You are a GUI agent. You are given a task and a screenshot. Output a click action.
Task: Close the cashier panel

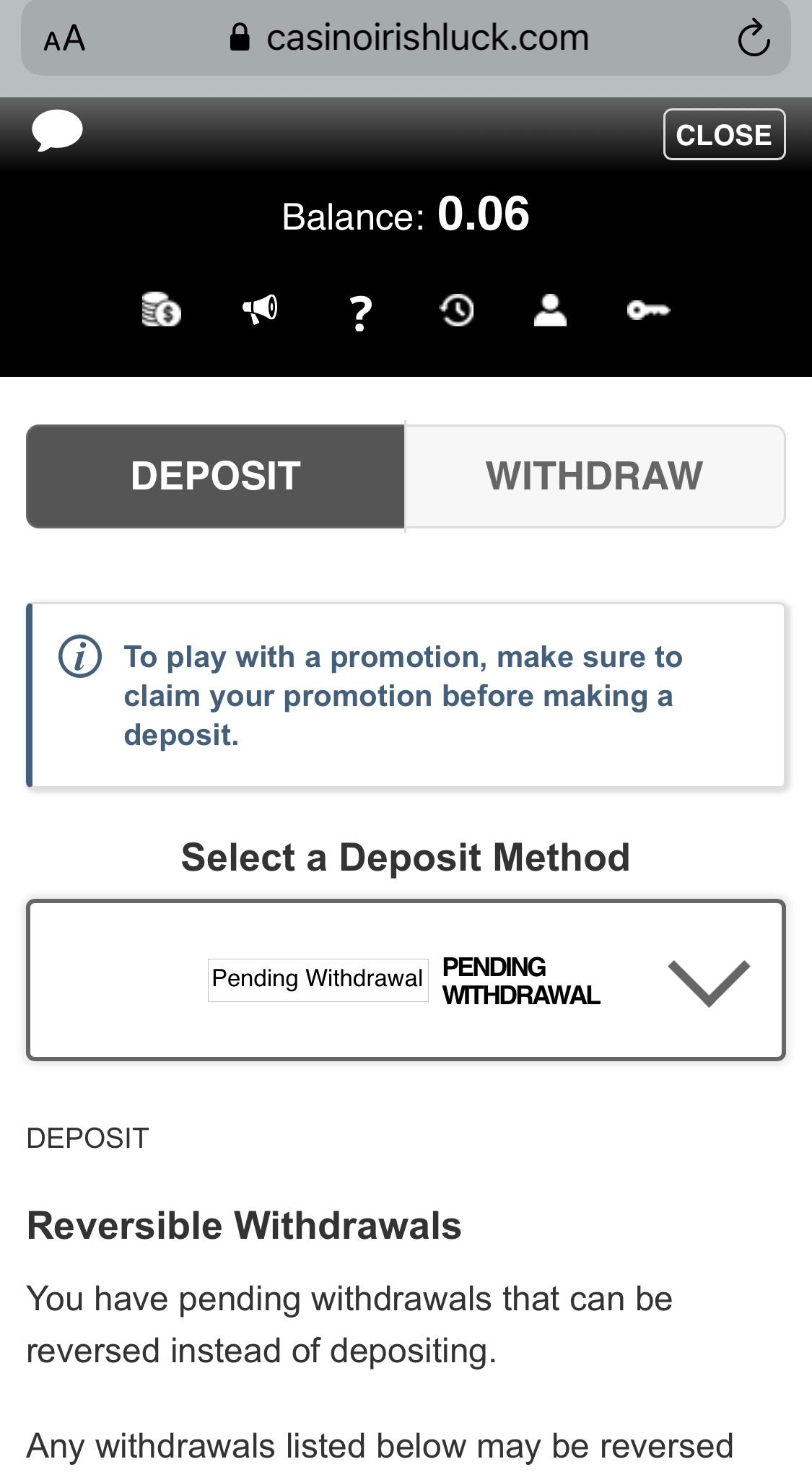pos(724,135)
